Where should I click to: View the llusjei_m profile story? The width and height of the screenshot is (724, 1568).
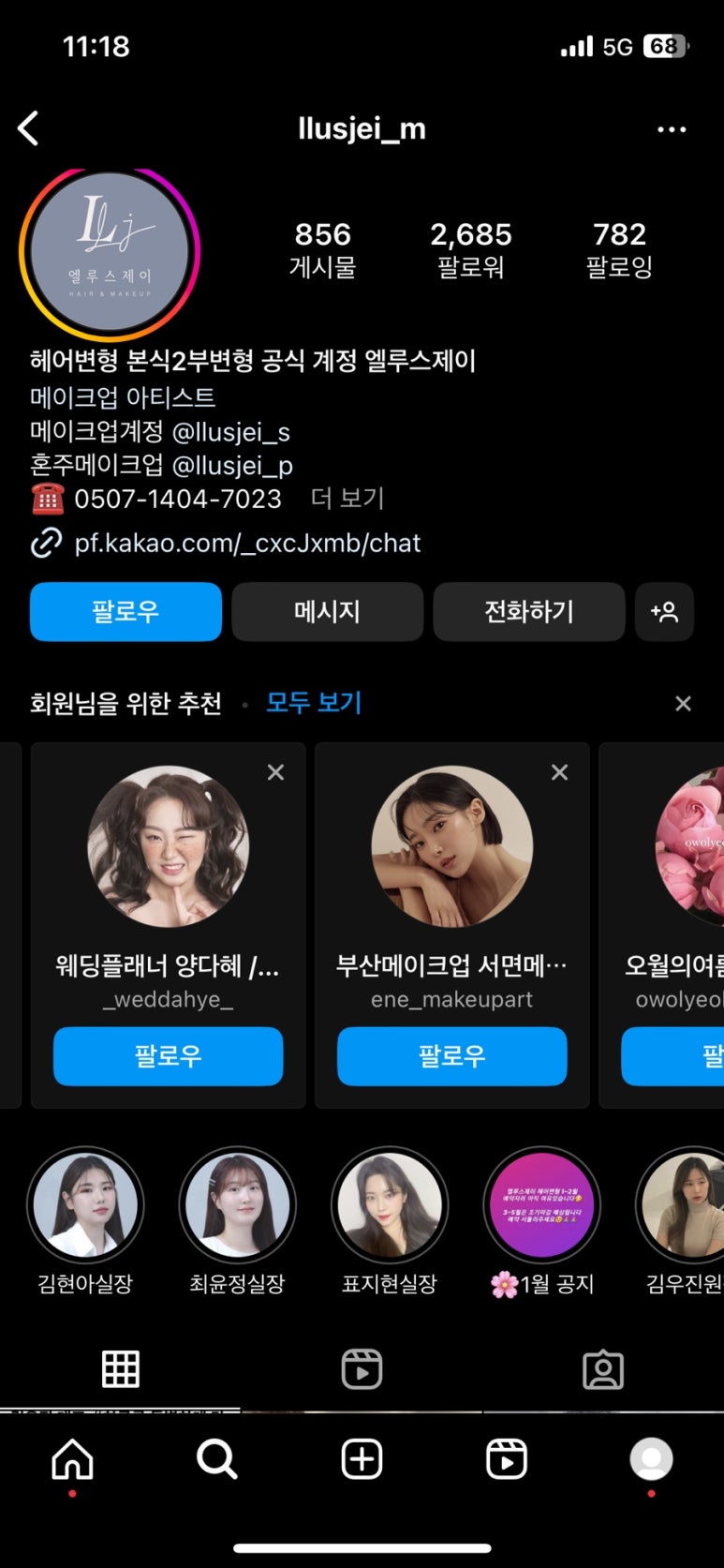click(x=110, y=251)
